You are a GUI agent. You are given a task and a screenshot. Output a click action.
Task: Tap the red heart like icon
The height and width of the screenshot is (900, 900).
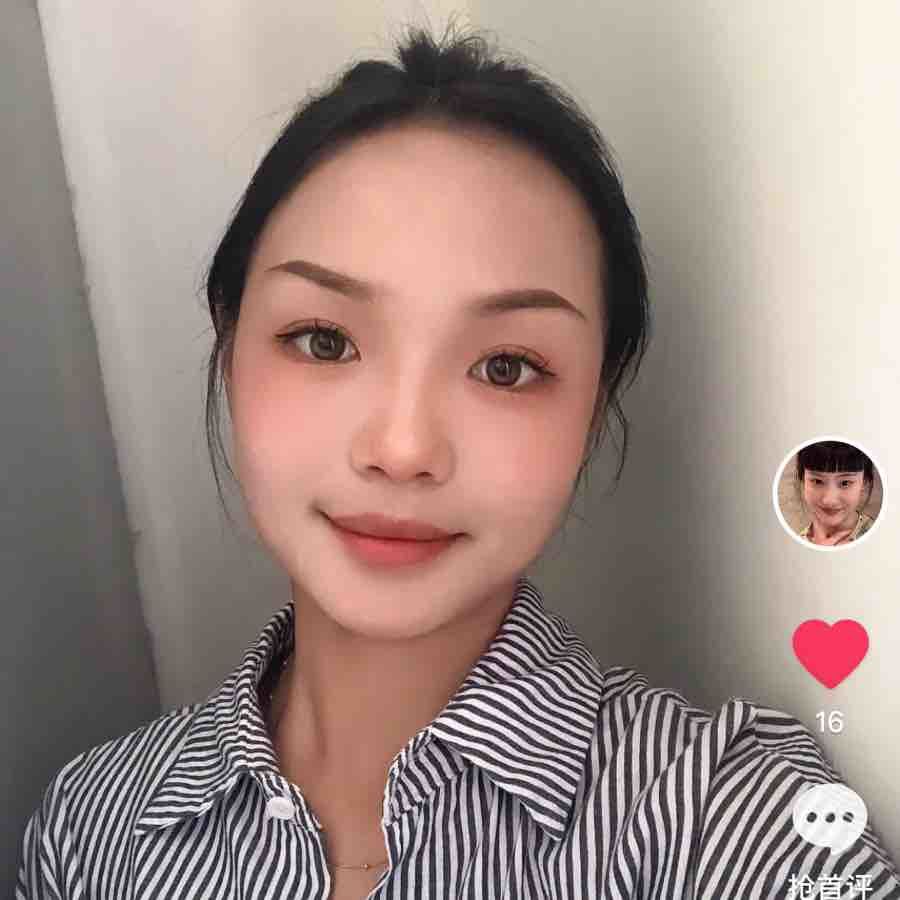(x=829, y=652)
